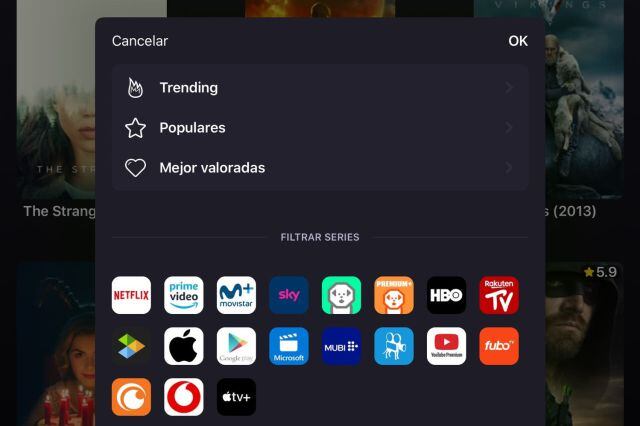Filter series by Netflix
This screenshot has width=640, height=426.
pos(131,295)
